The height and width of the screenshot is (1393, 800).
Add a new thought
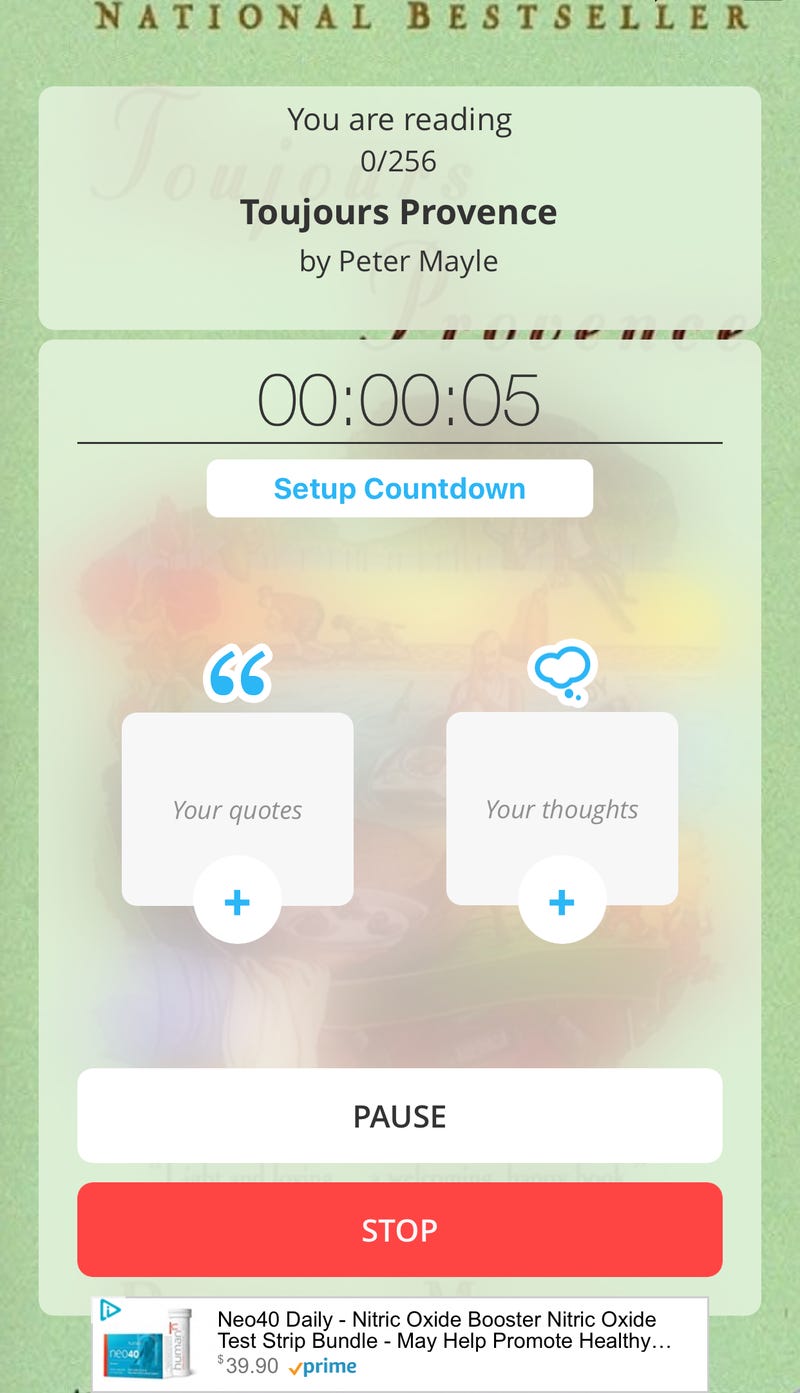click(x=561, y=903)
